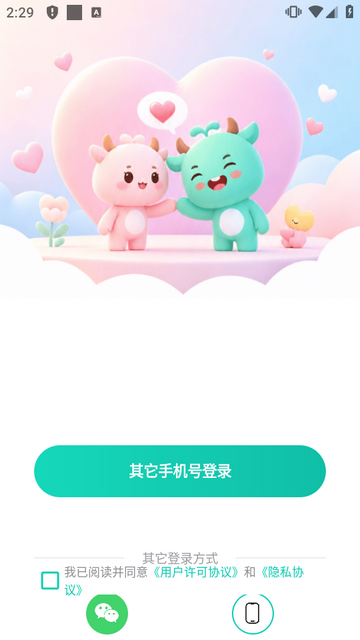The height and width of the screenshot is (640, 360).
Task: Open the 《用户许可协议》 link
Action: point(196,572)
